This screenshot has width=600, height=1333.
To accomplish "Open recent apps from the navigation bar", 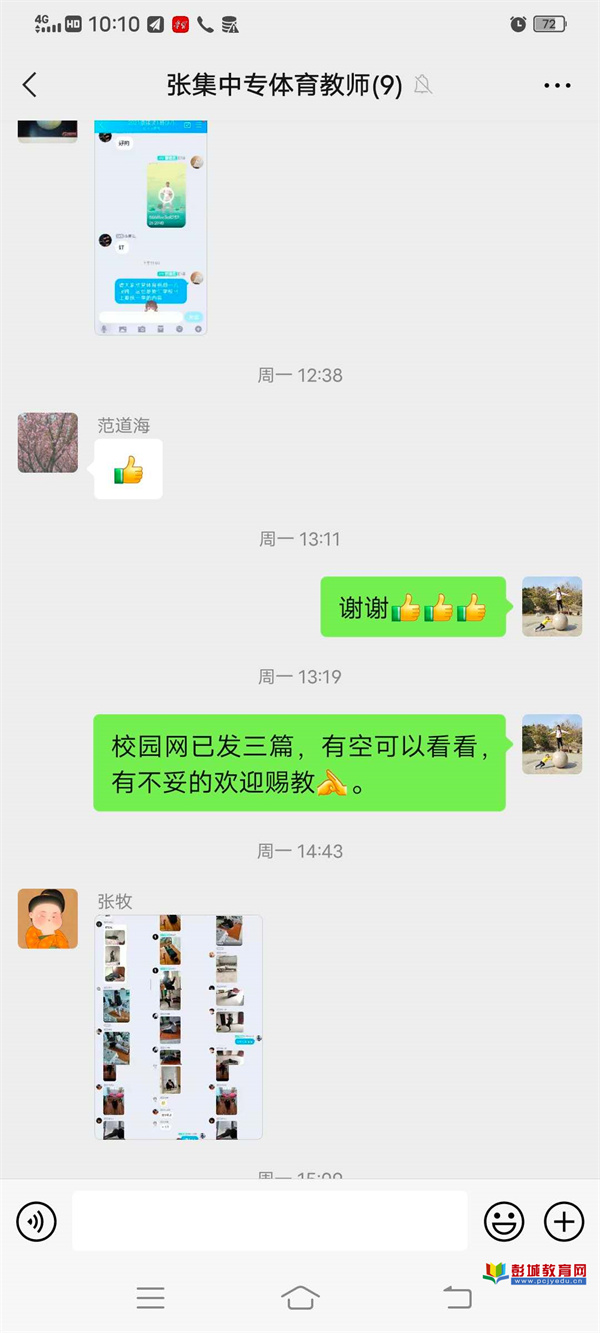I will [x=151, y=1297].
